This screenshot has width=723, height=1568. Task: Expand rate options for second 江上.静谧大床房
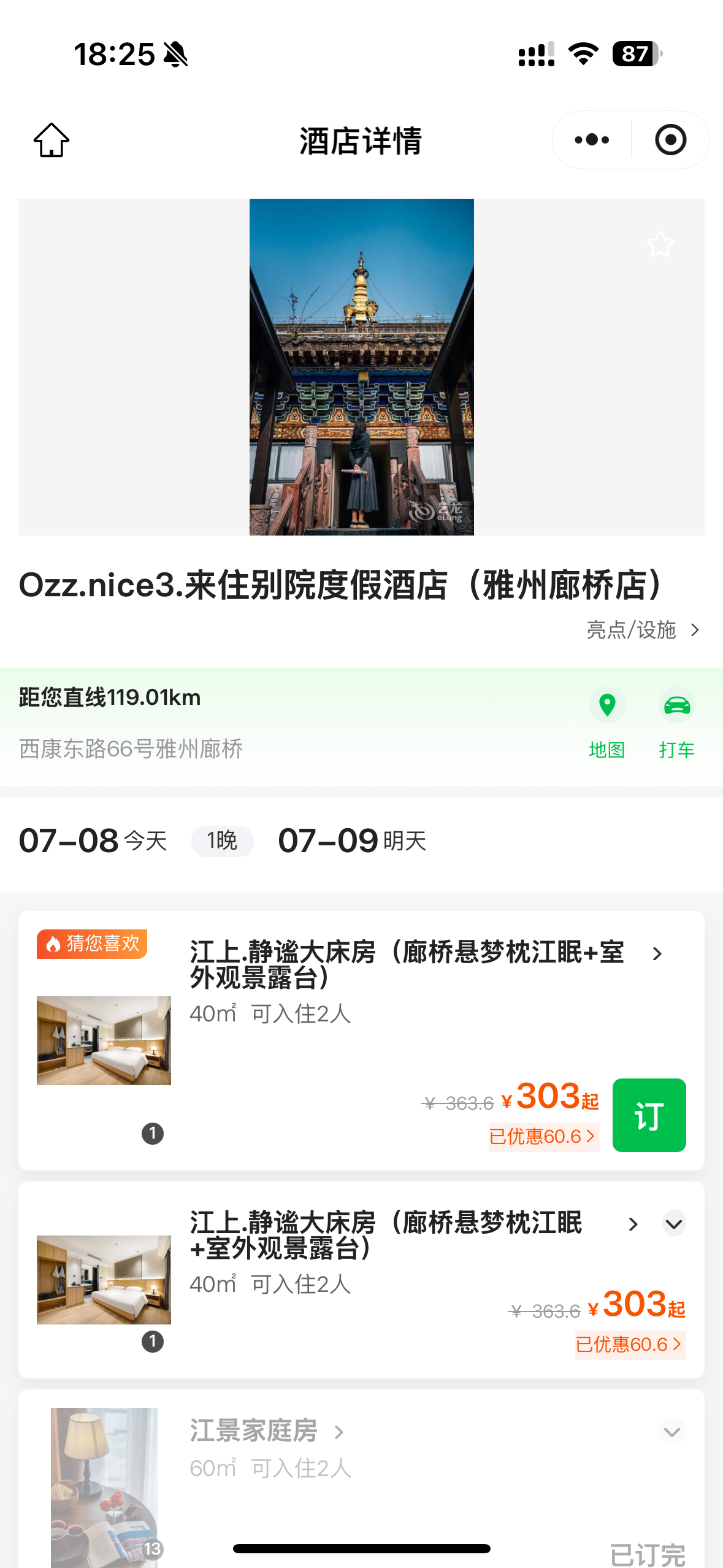[x=674, y=1224]
